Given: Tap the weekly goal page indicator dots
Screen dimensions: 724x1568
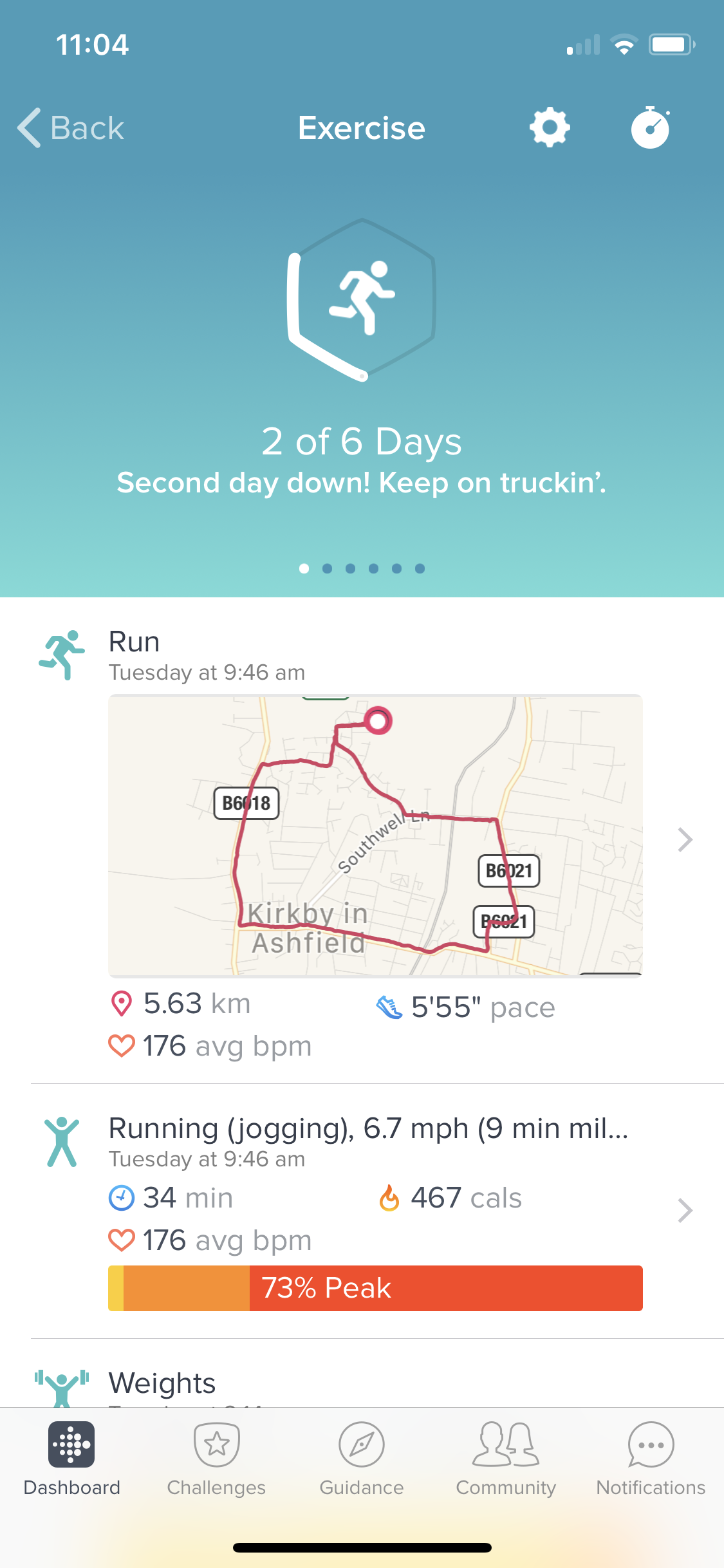Looking at the screenshot, I should [362, 568].
